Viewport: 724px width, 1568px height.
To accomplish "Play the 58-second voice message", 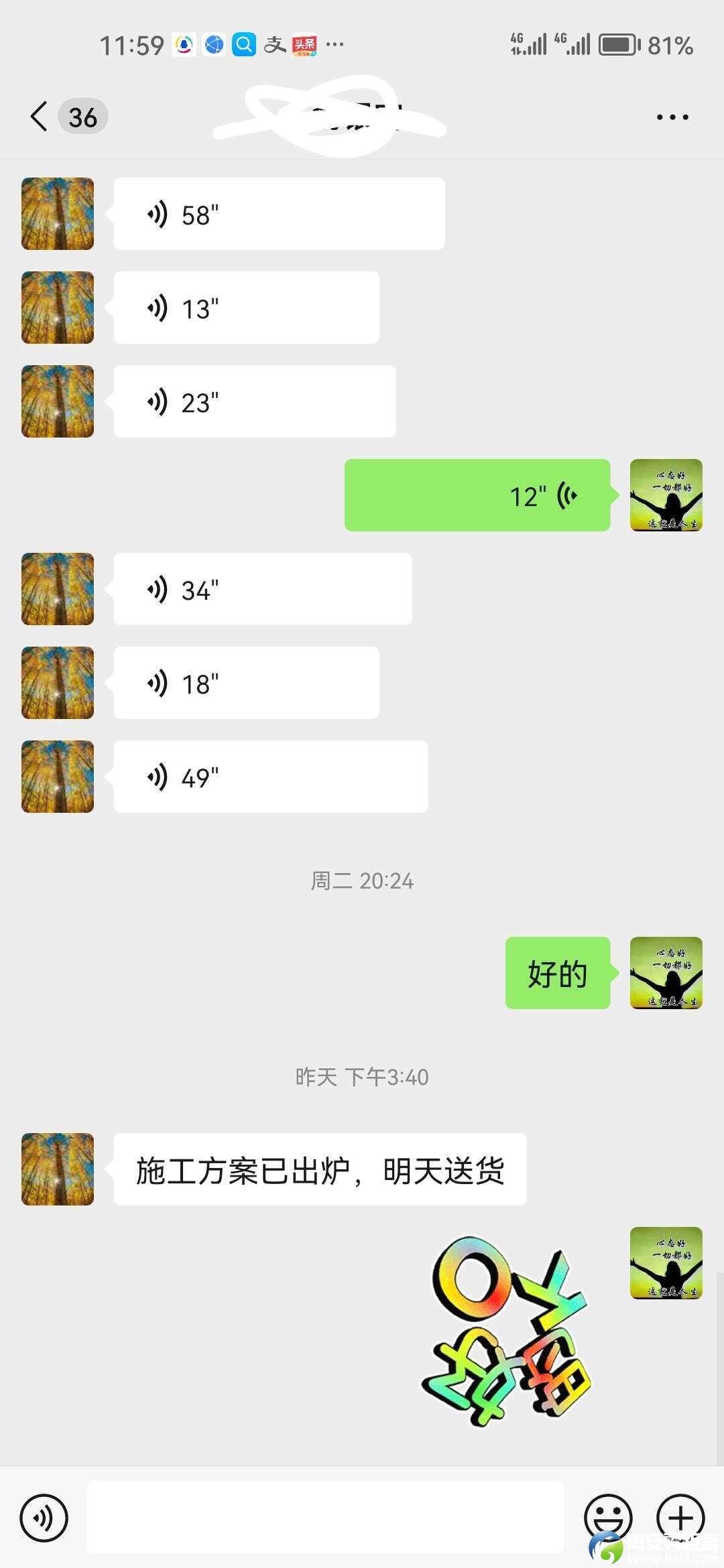I will [279, 214].
